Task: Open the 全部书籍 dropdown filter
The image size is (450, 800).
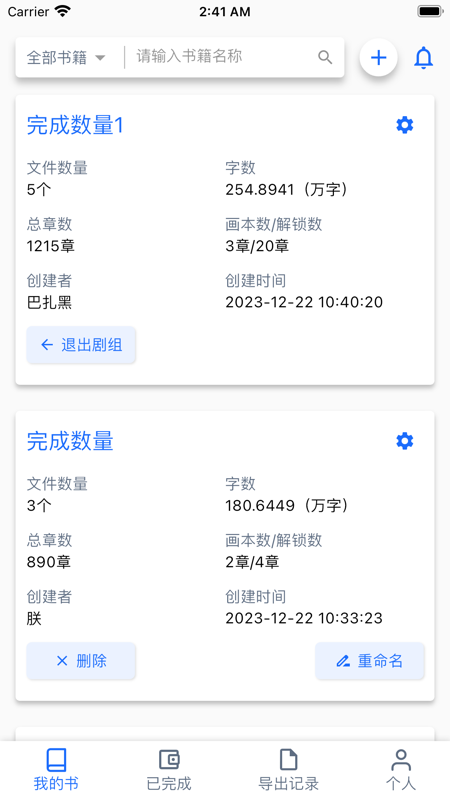Action: [x=66, y=57]
